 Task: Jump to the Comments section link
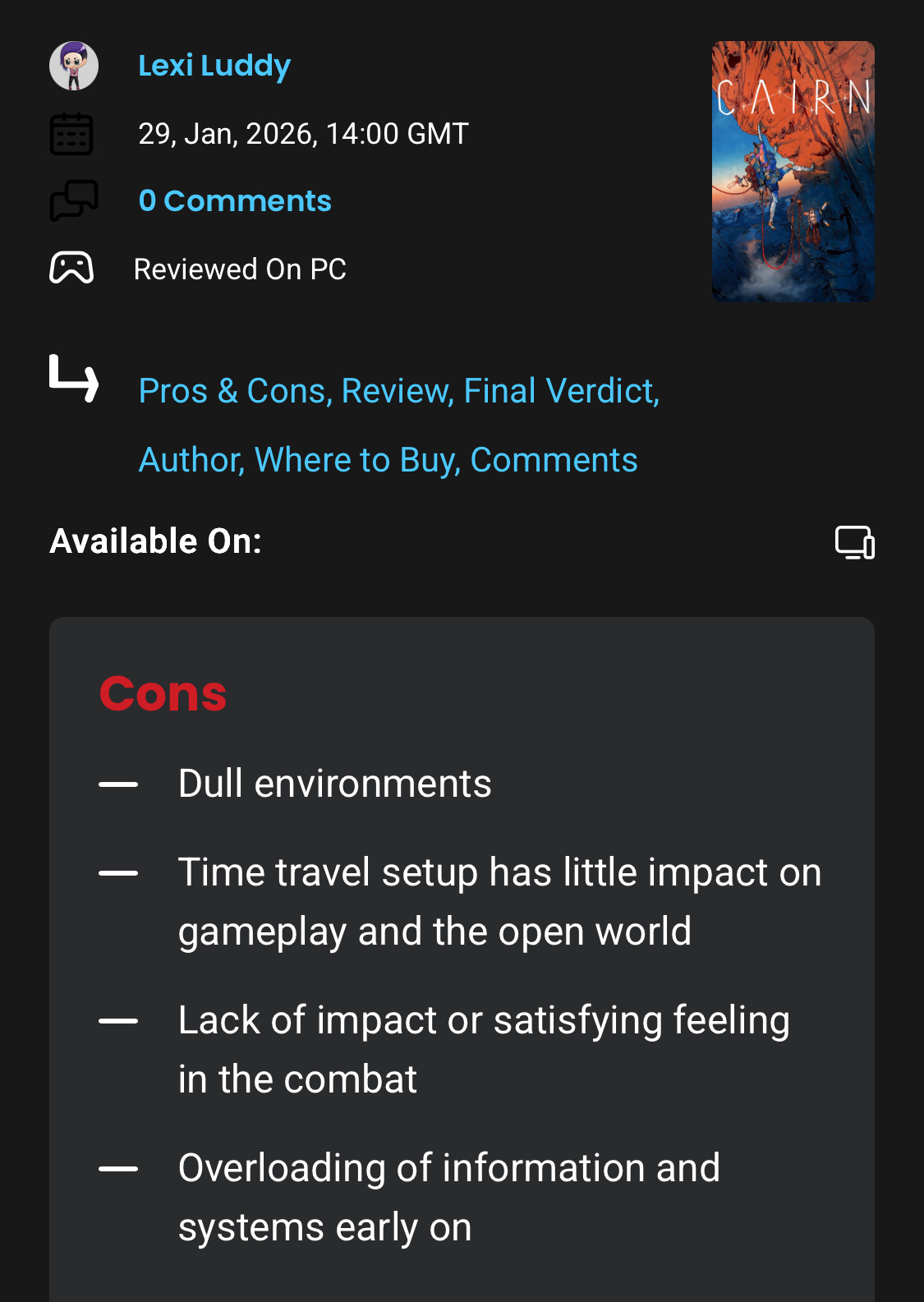[x=554, y=460]
